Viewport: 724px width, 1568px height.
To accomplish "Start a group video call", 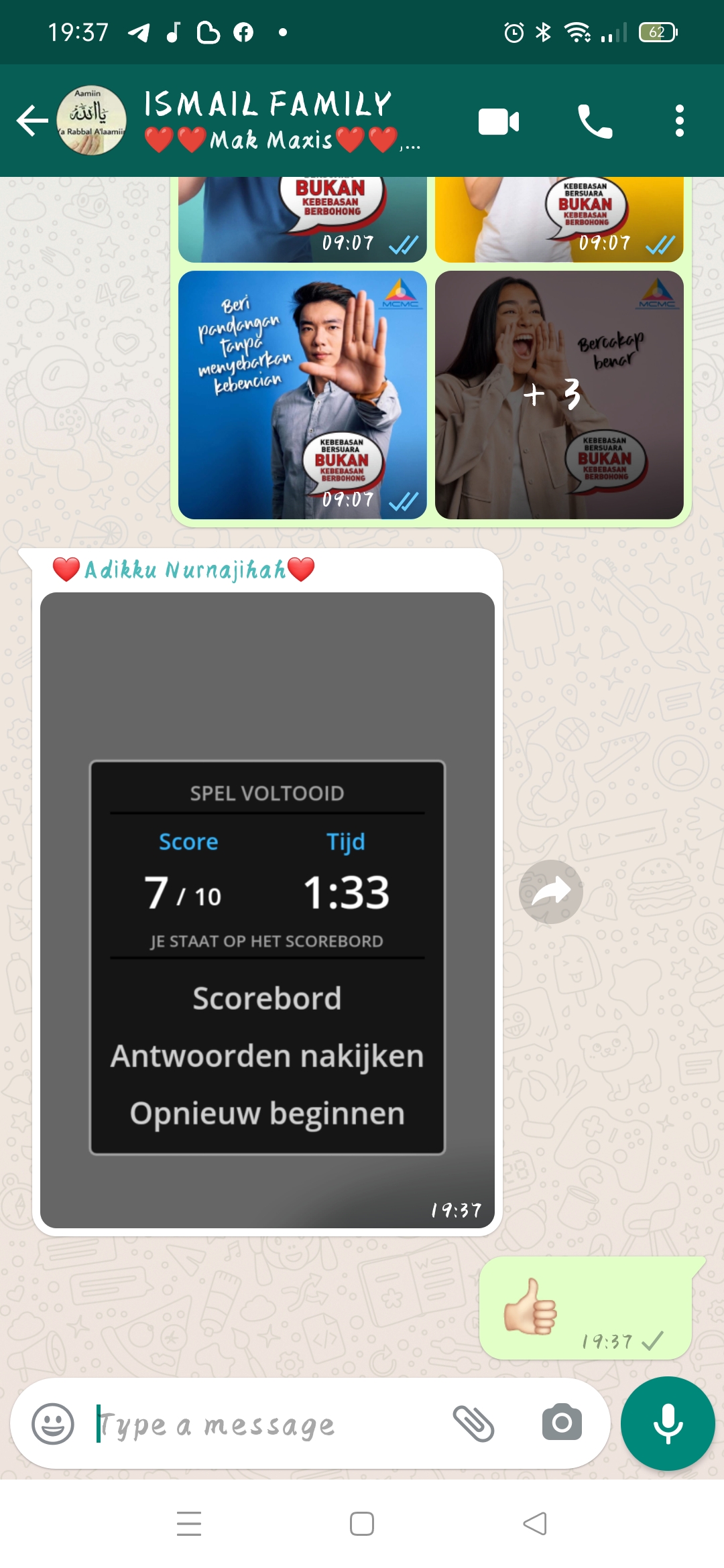I will (x=499, y=122).
